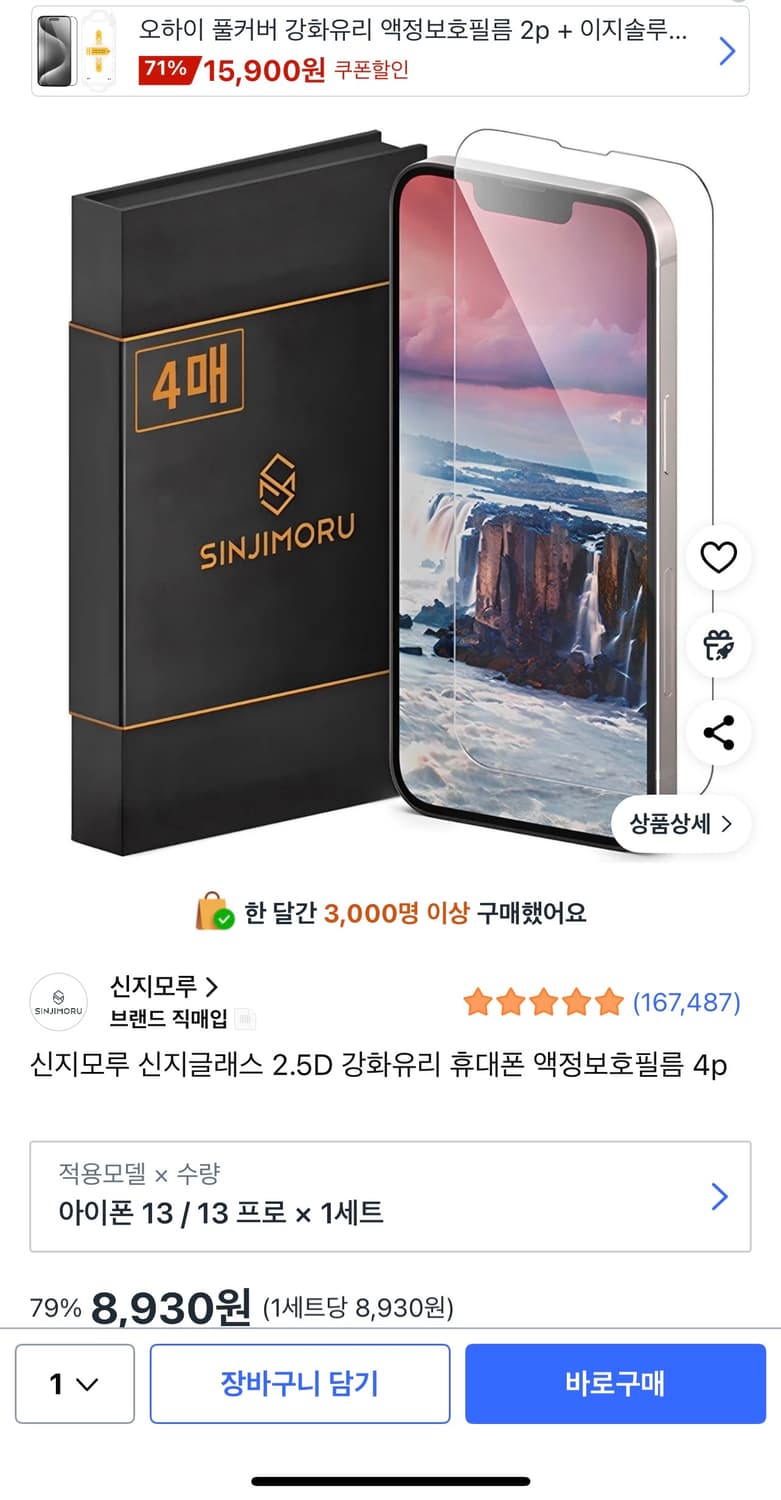View 상품상세 product details
Image resolution: width=781 pixels, height=1500 pixels.
680,823
